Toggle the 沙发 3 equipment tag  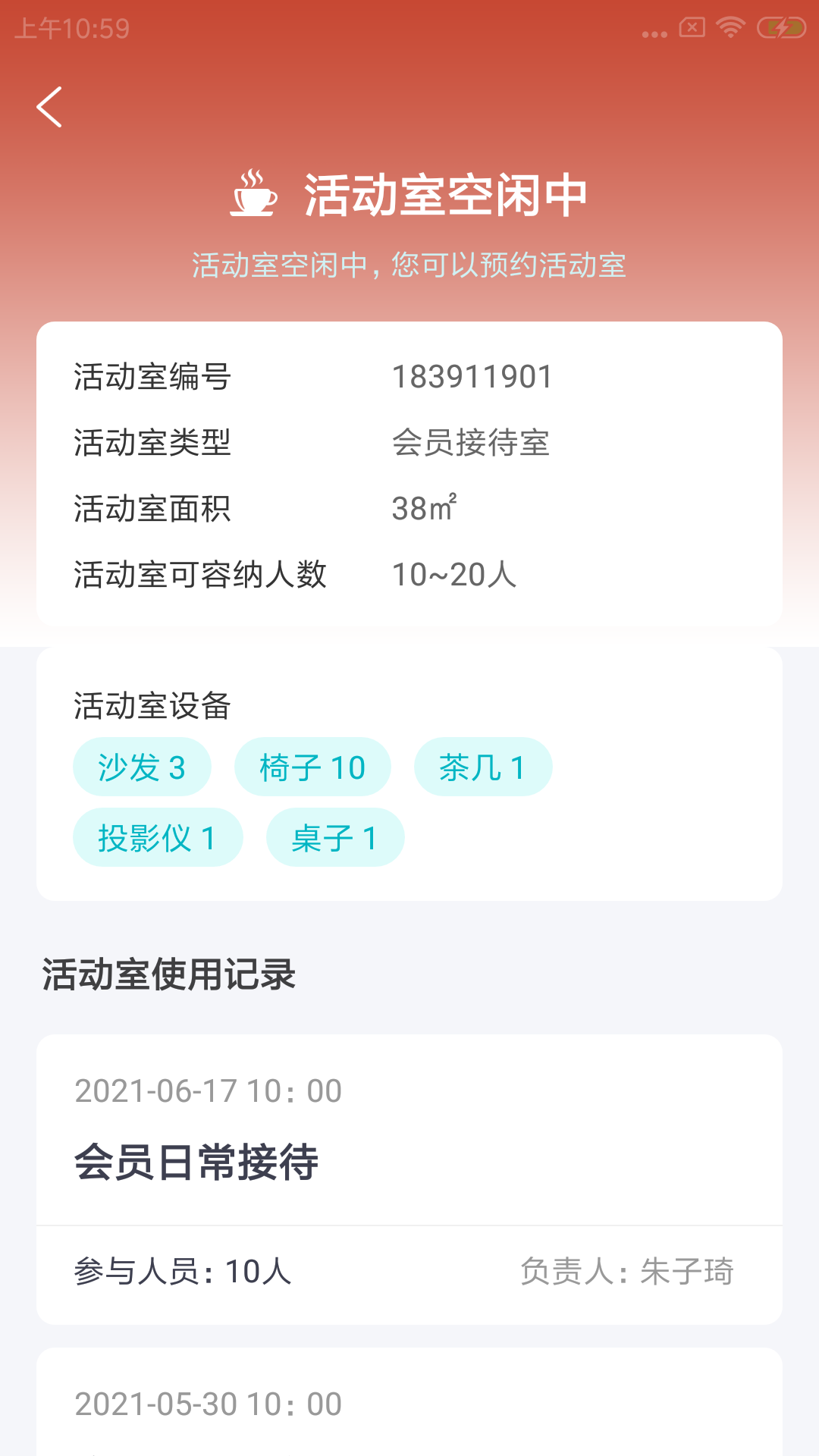click(x=143, y=767)
